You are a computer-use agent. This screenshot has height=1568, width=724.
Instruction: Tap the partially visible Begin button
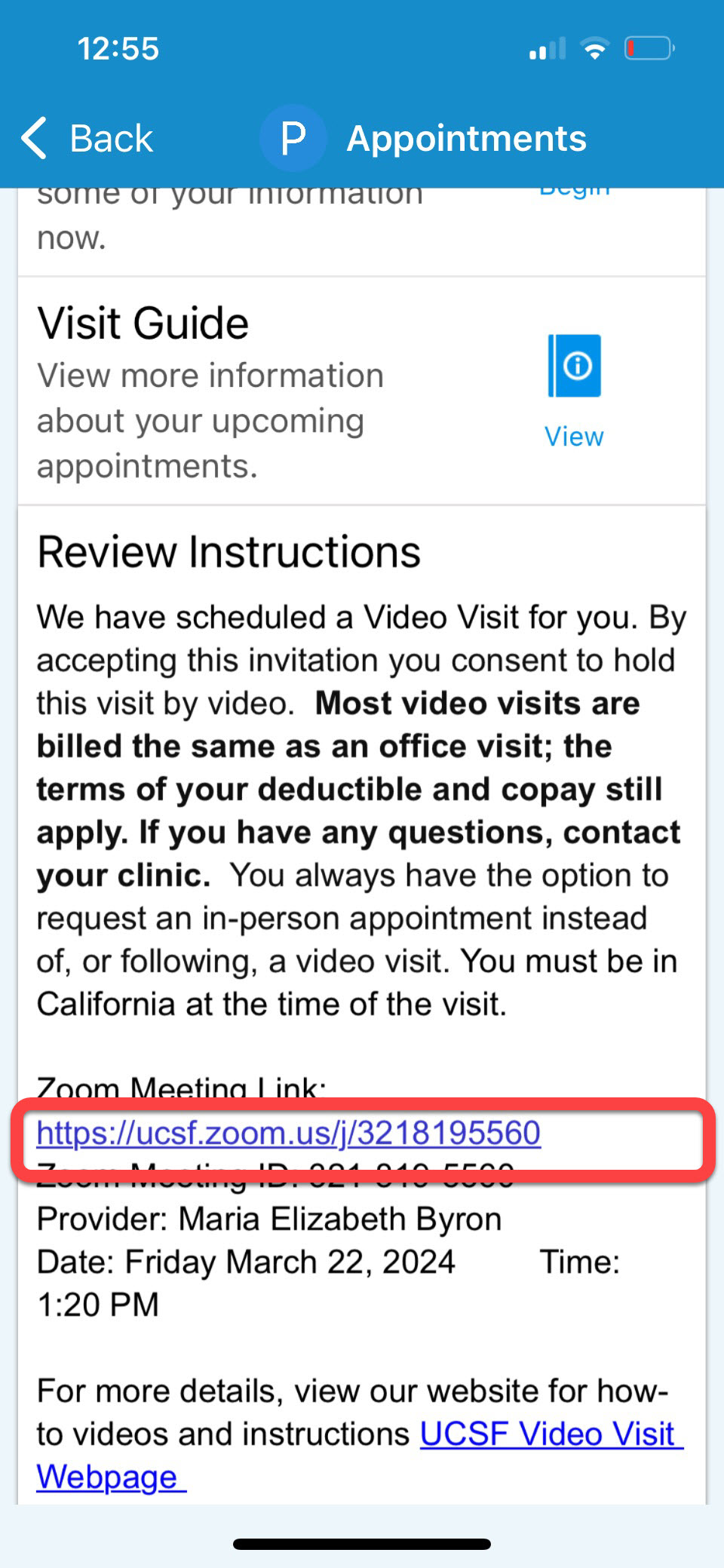click(574, 190)
